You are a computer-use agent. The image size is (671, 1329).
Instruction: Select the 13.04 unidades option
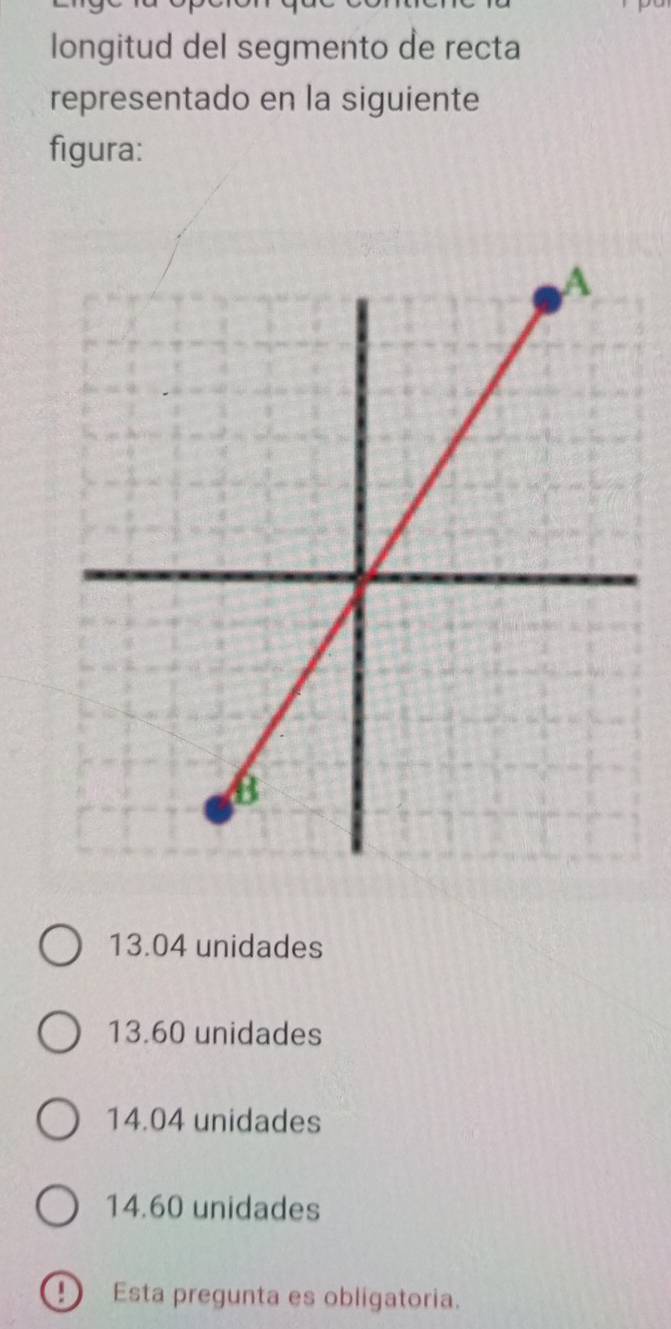pos(63,947)
